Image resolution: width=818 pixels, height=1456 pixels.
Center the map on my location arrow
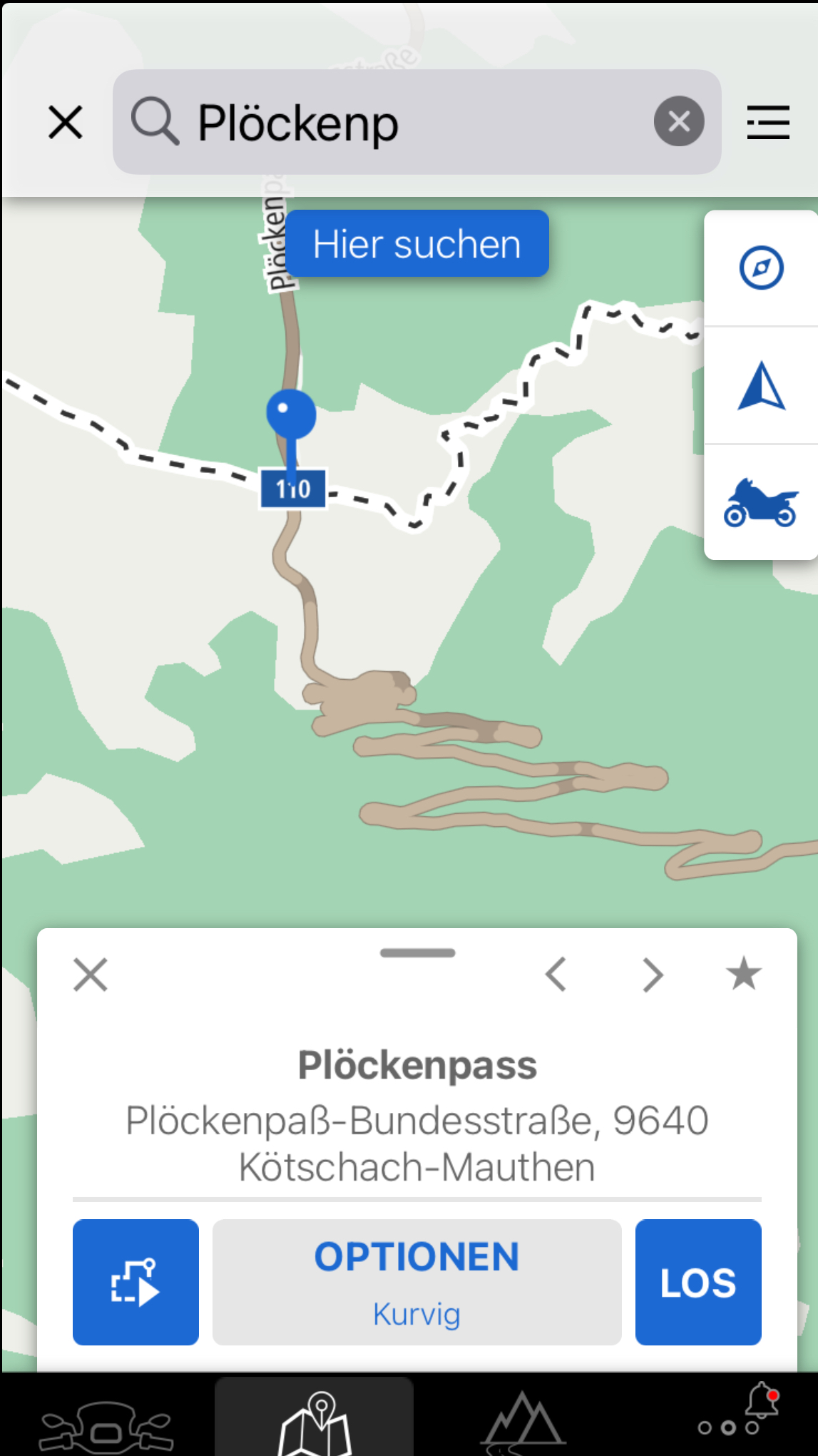point(761,386)
